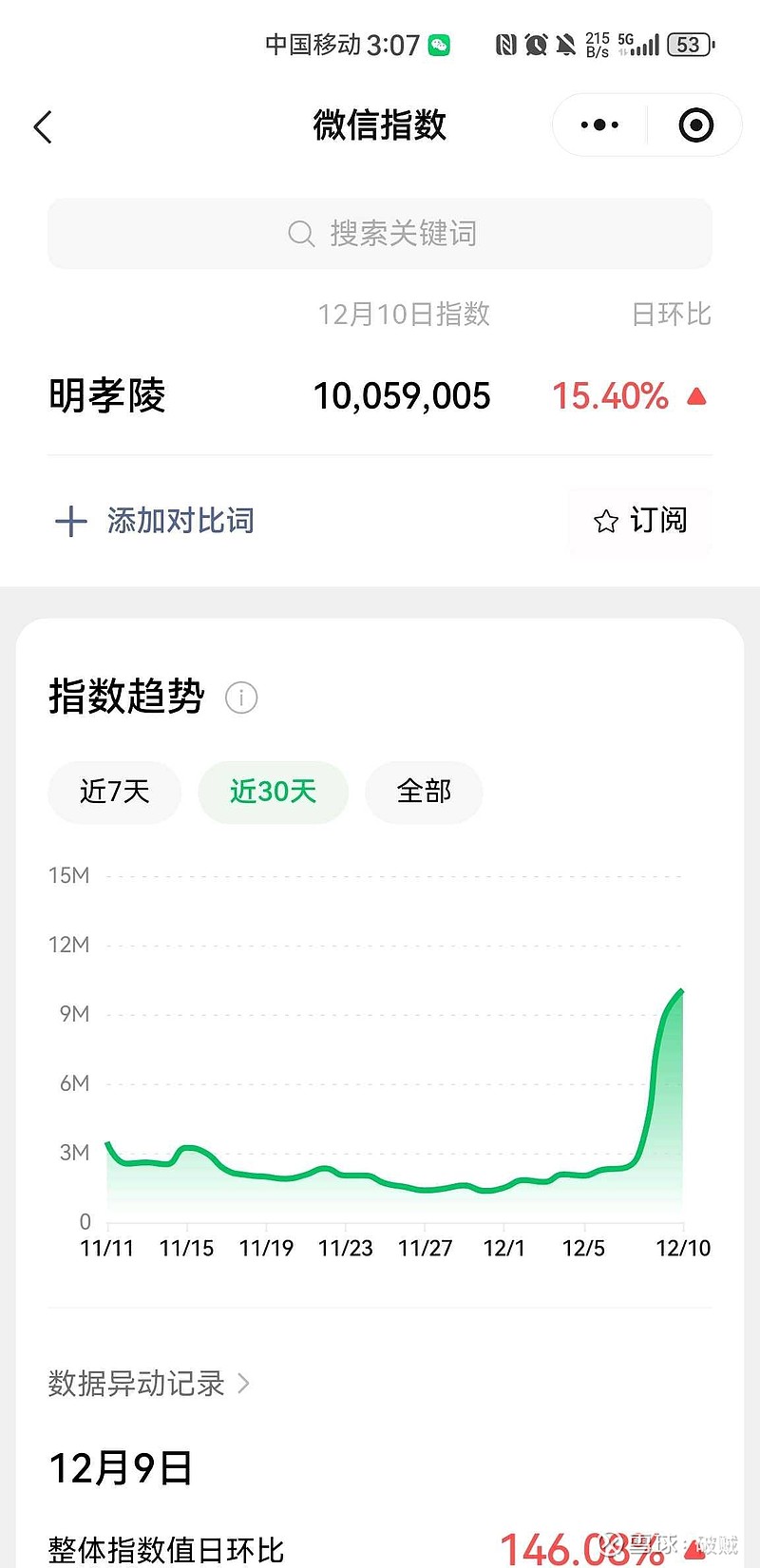
Task: Open the 微信指数 title area
Action: [x=380, y=124]
